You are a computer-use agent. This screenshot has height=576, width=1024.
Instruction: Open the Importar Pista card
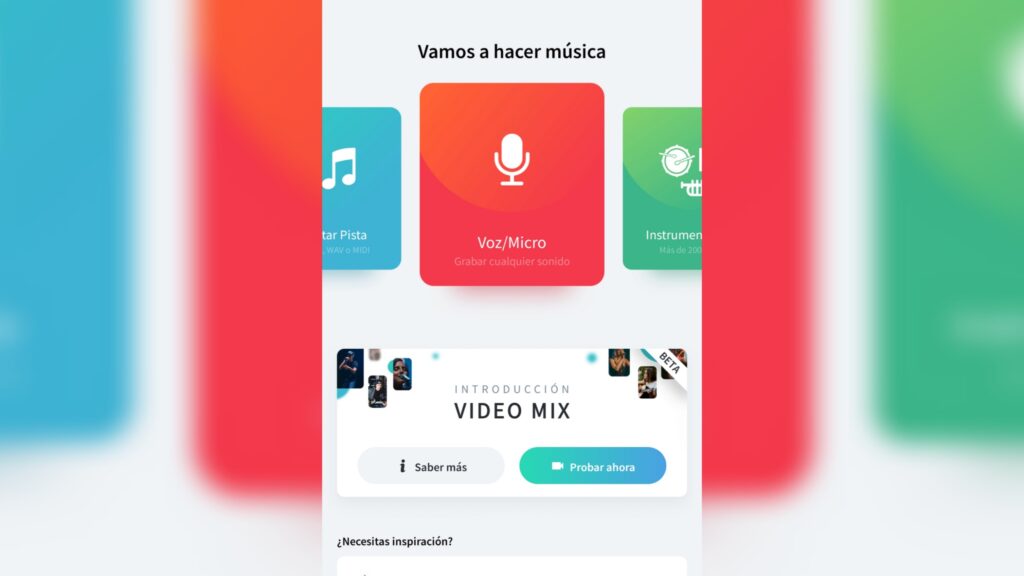[361, 188]
